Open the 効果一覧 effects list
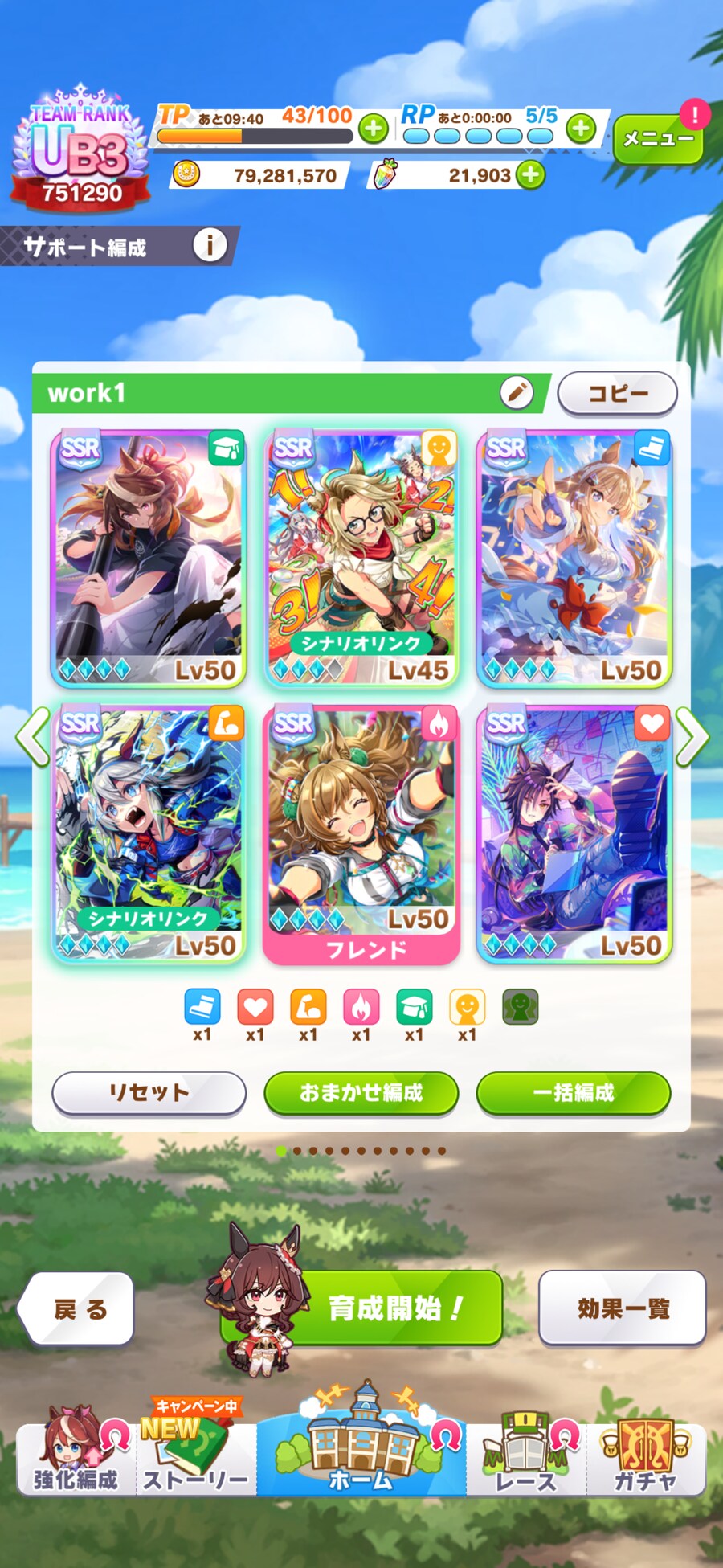Viewport: 723px width, 1568px height. pos(623,1308)
